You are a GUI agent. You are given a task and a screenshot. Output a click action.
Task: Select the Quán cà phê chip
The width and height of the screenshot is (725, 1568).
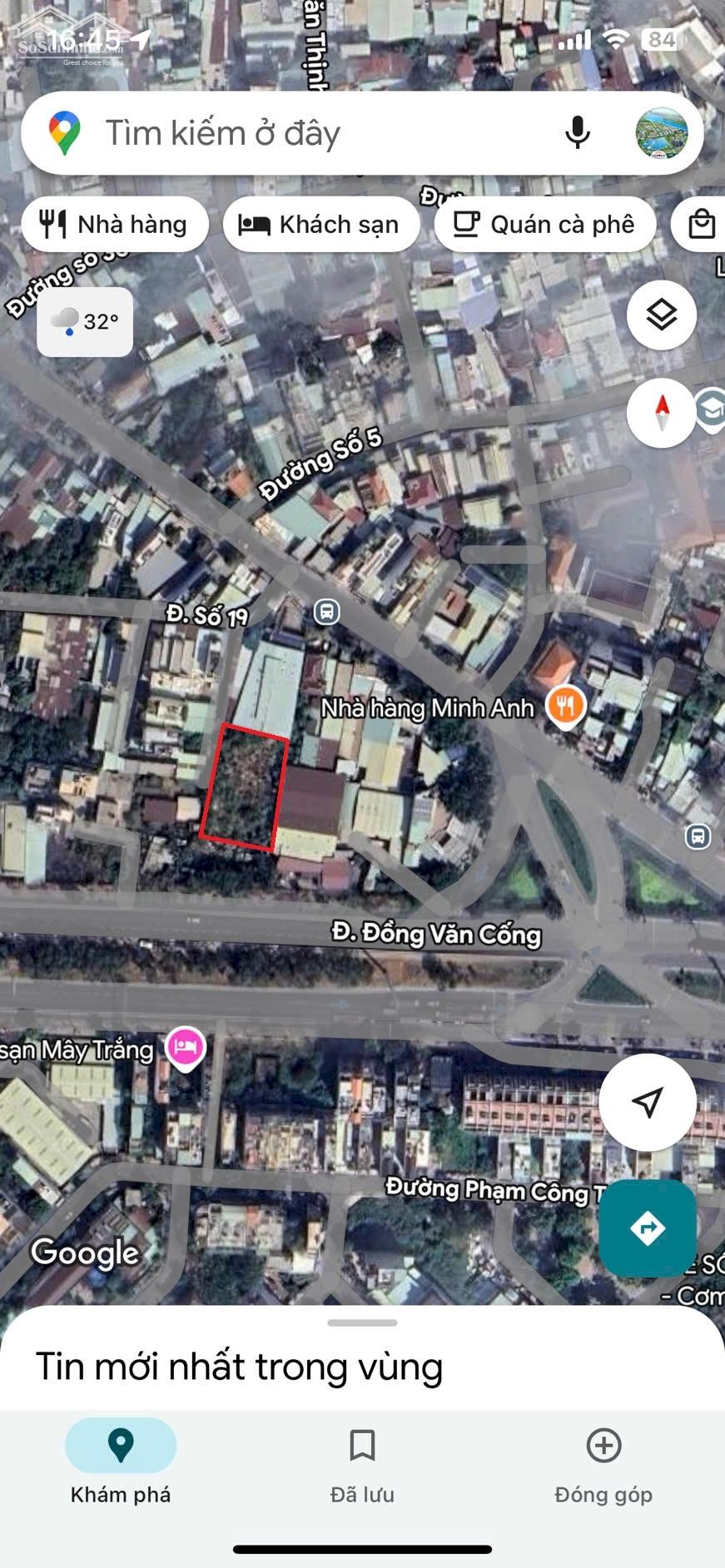click(545, 225)
